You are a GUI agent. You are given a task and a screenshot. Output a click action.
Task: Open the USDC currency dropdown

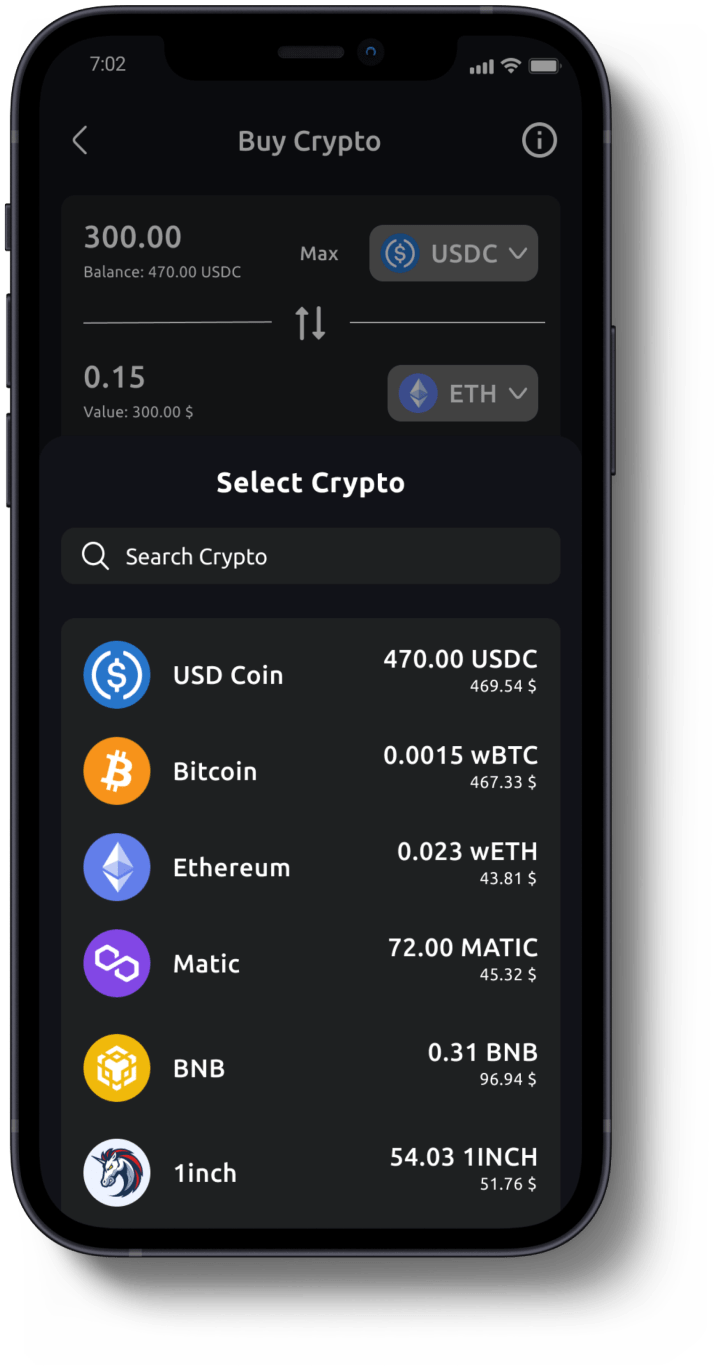click(454, 253)
